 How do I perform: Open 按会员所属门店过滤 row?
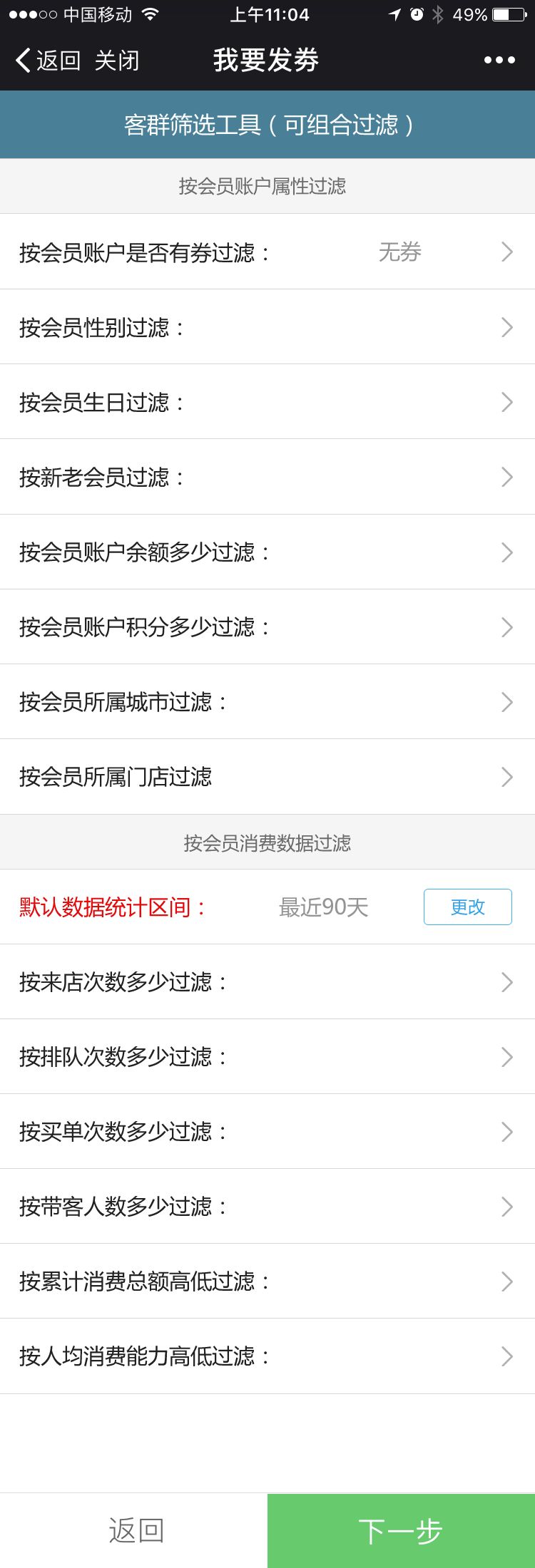point(267,777)
